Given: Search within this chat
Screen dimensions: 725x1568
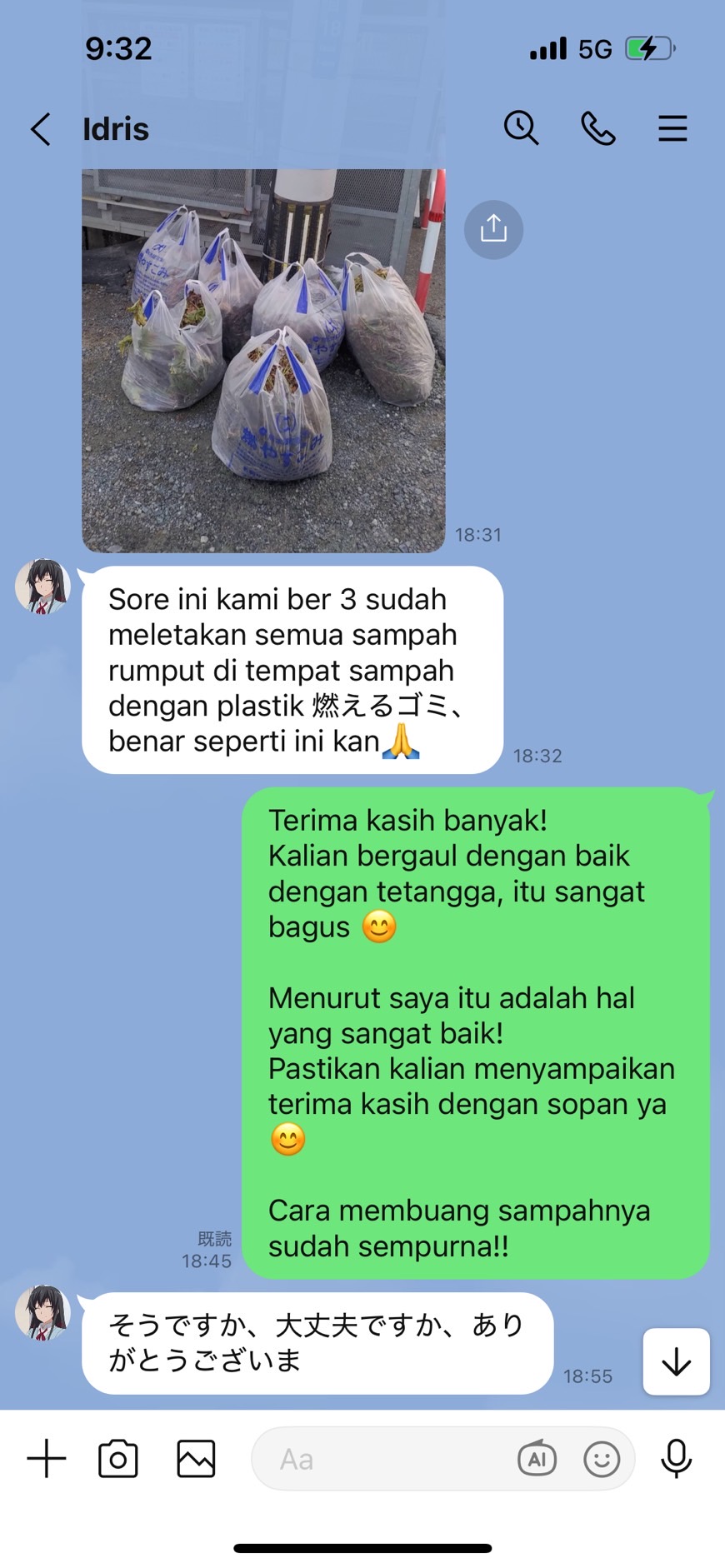Looking at the screenshot, I should click(x=521, y=128).
